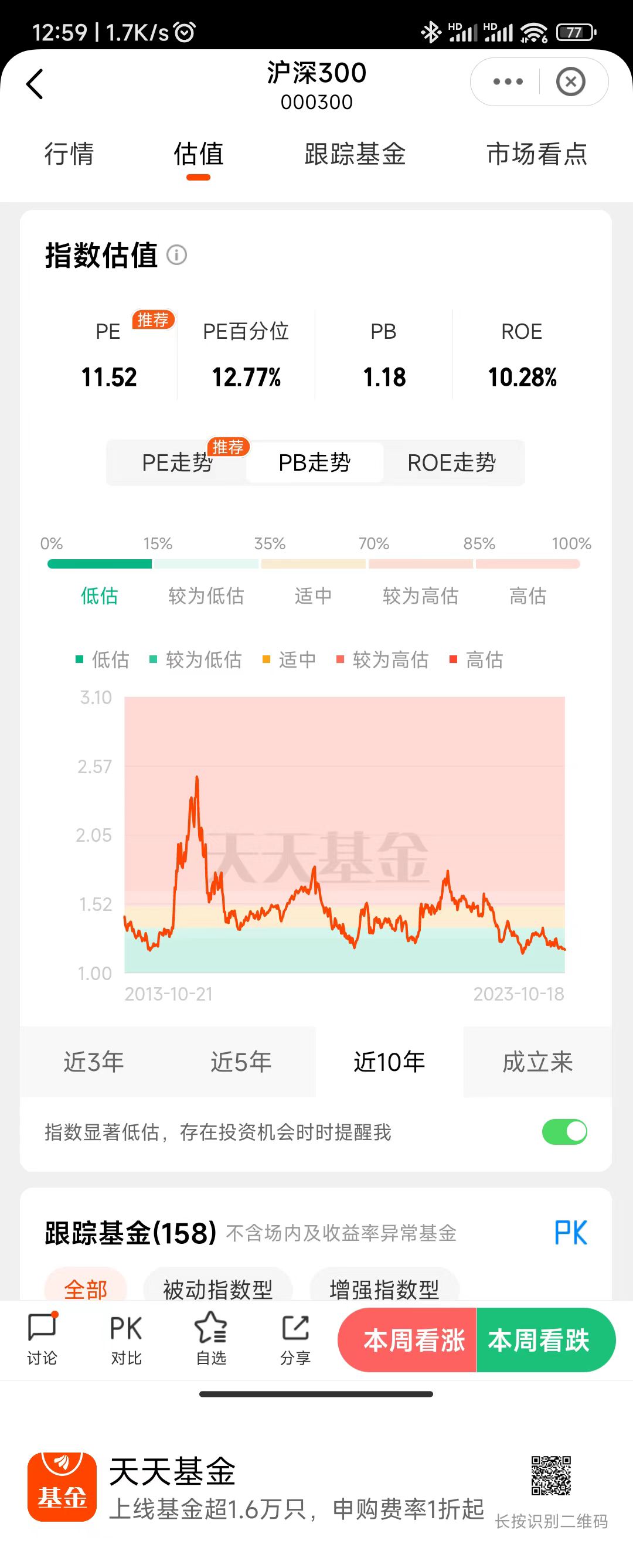The image size is (633, 1568).
Task: Open the more options menu
Action: [x=508, y=81]
